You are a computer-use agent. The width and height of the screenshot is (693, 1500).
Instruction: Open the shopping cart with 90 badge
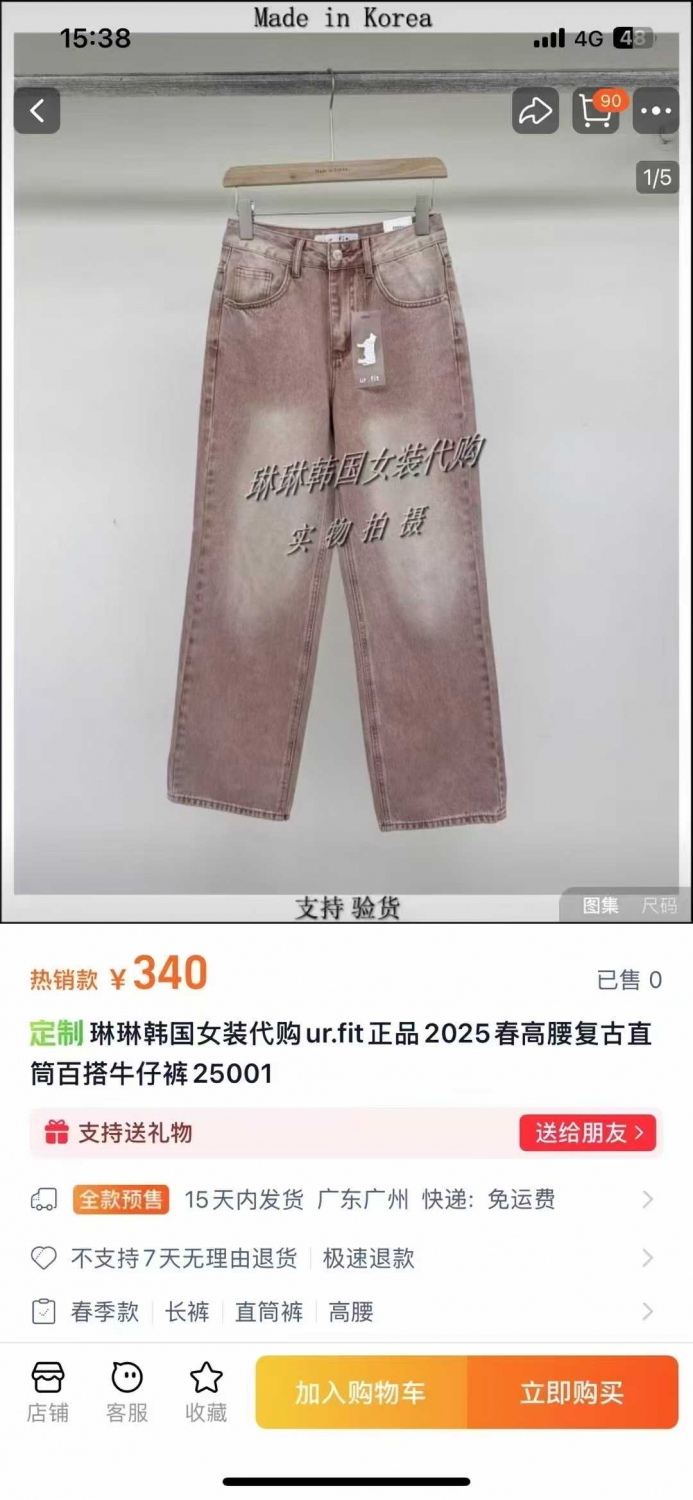[596, 111]
